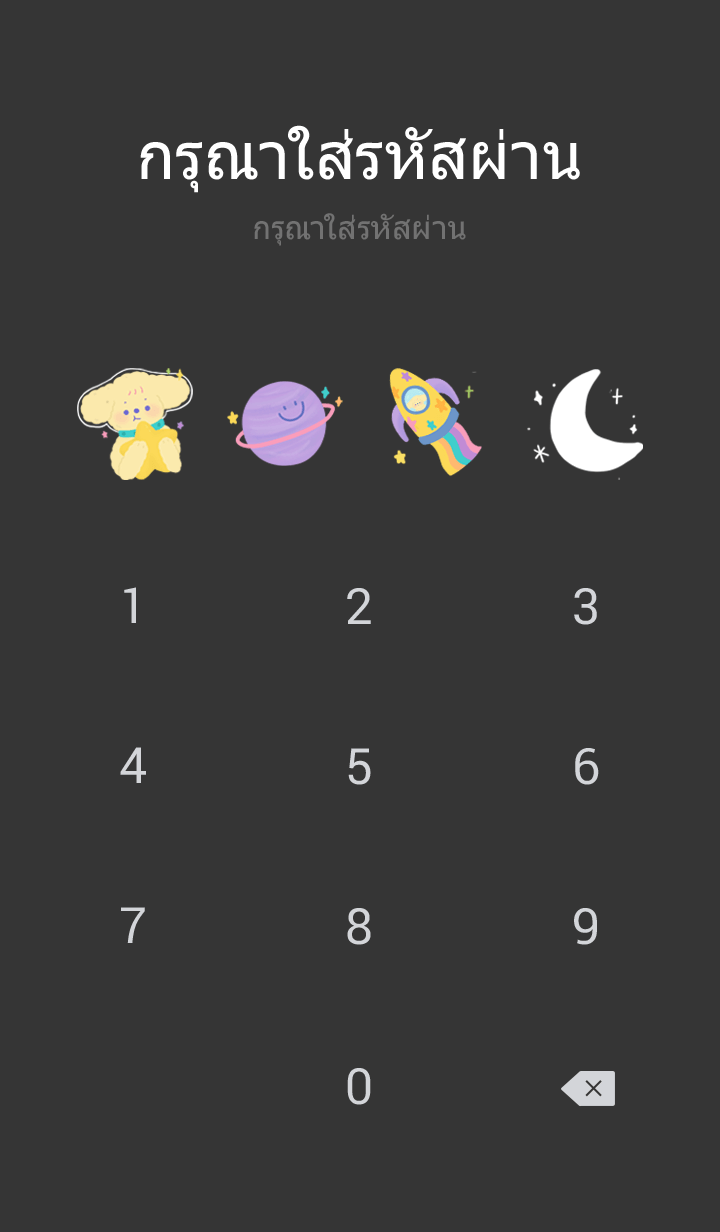The height and width of the screenshot is (1232, 720).
Task: Select digit 3 on the keypad
Action: (586, 607)
